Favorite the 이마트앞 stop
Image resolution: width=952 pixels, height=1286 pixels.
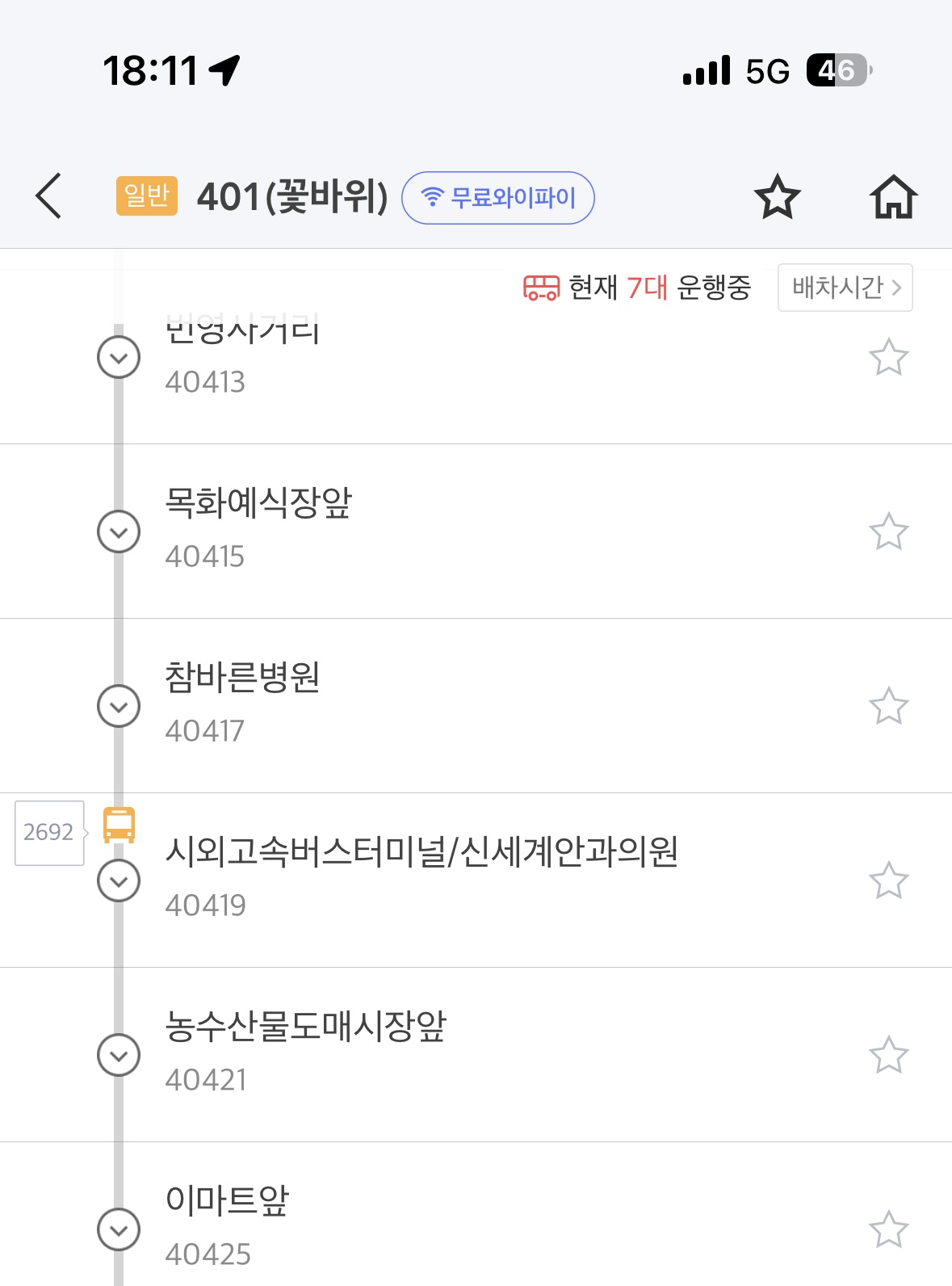[888, 1229]
